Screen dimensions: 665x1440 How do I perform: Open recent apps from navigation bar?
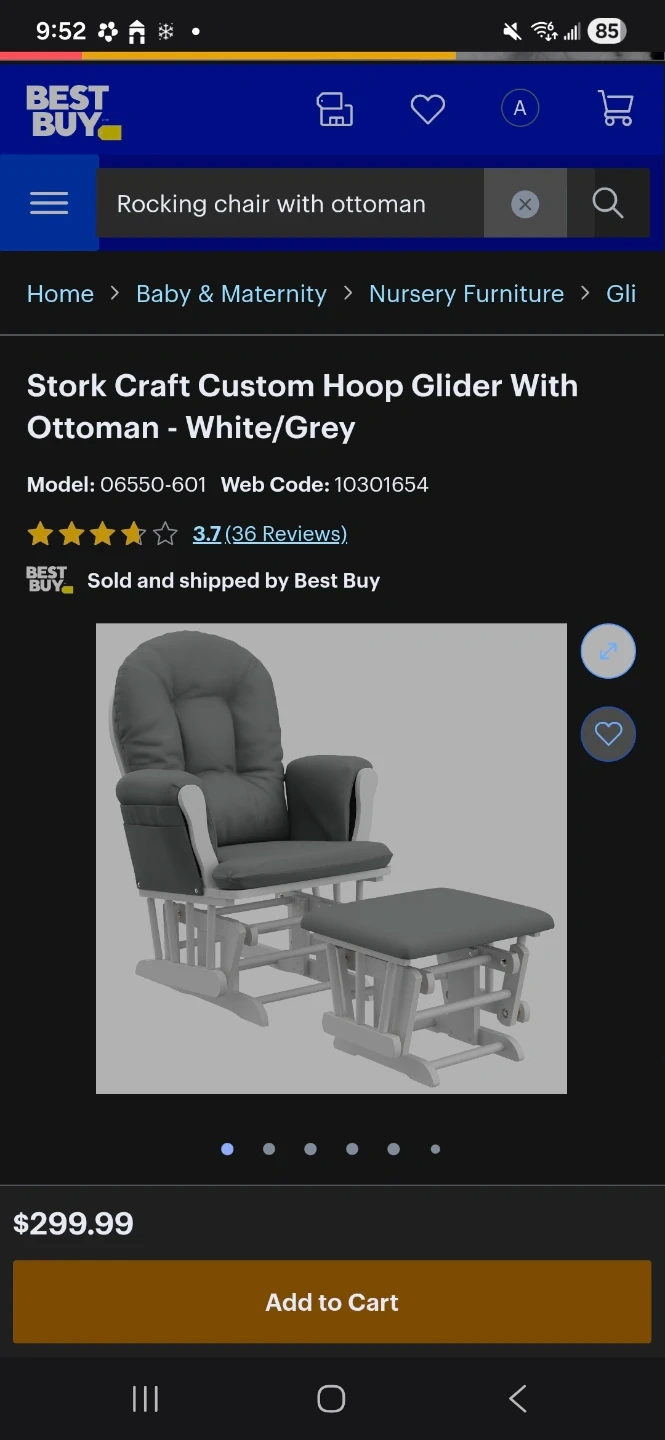146,1398
